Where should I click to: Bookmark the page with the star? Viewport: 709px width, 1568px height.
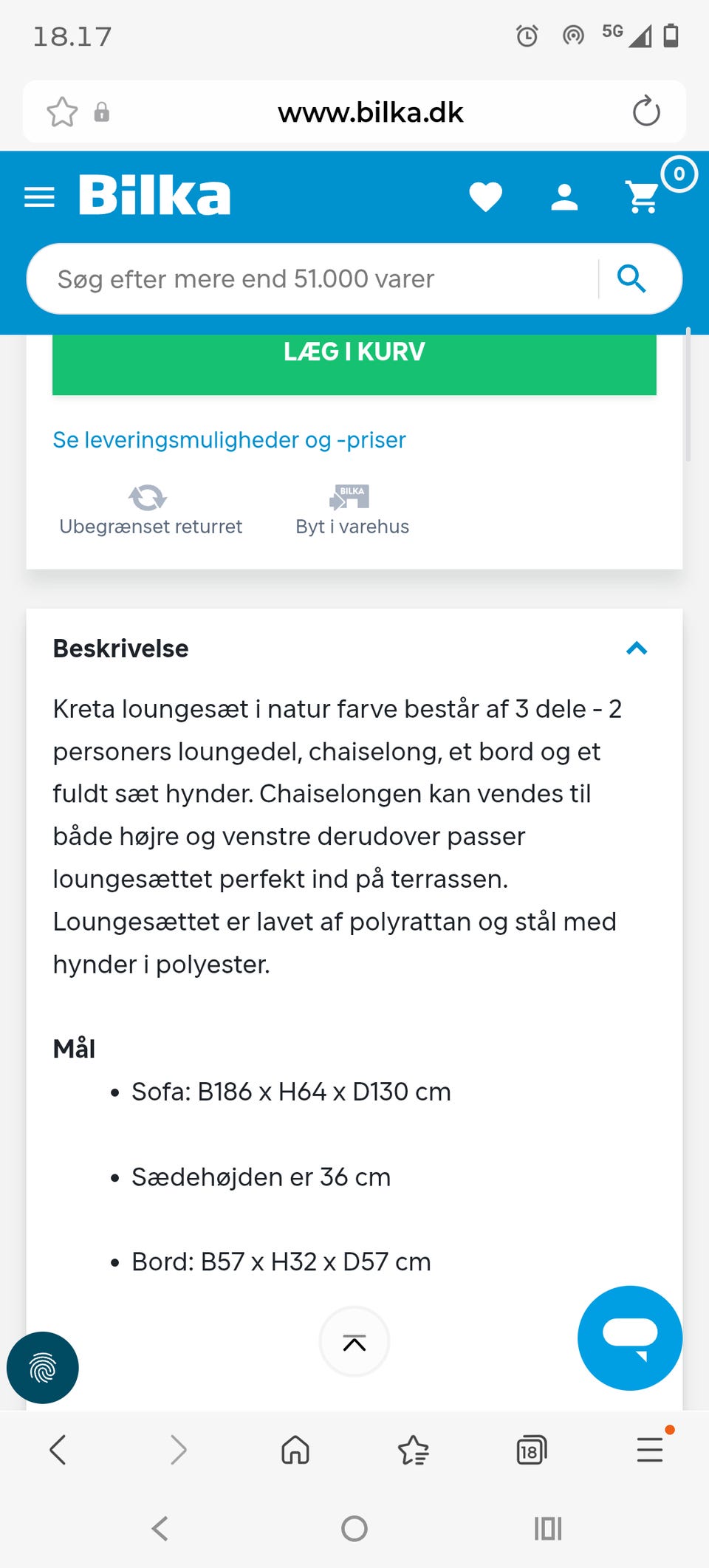(63, 112)
